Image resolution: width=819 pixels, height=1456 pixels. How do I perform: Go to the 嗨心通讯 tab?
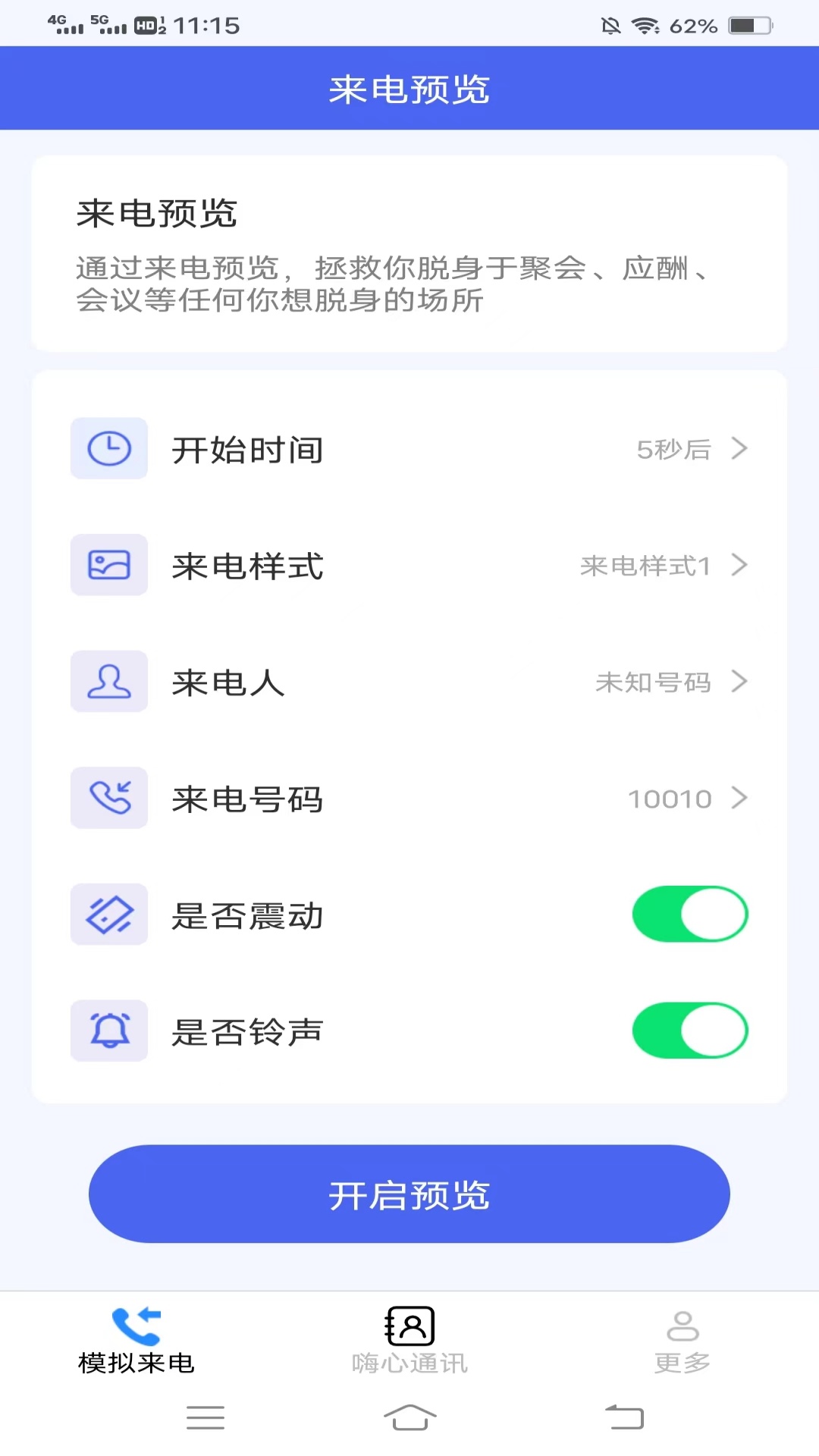click(409, 1341)
